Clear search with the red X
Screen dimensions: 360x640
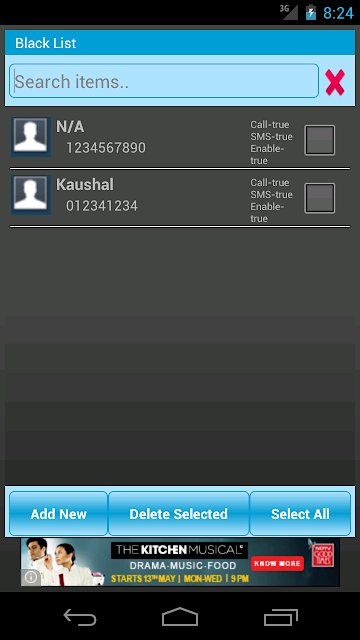coord(335,82)
